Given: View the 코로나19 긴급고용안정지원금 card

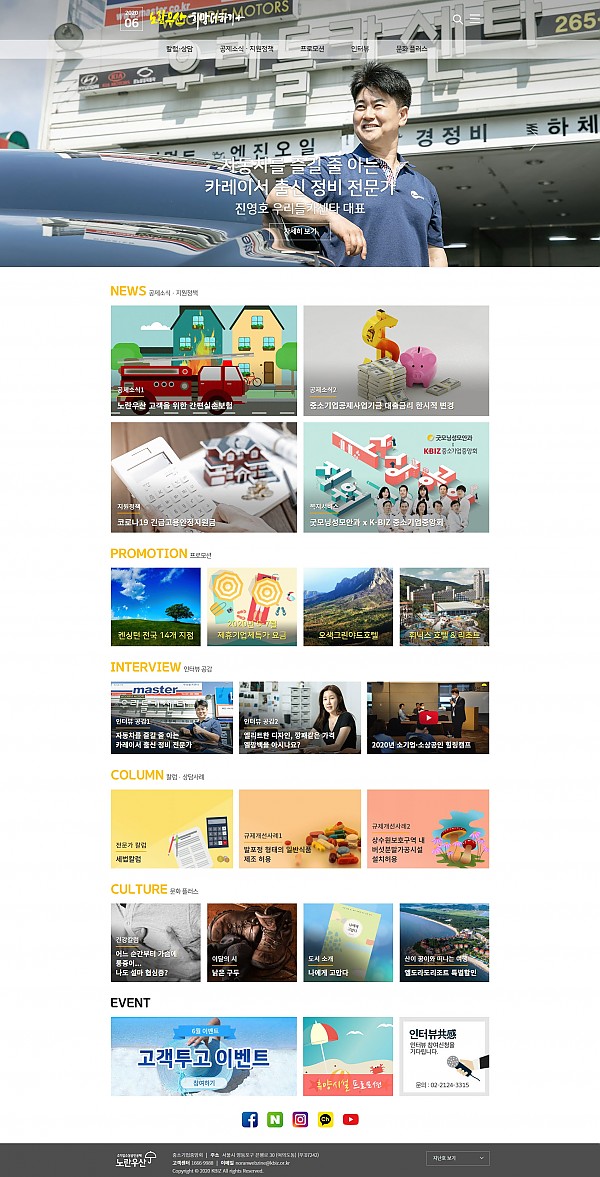Looking at the screenshot, I should point(203,477).
